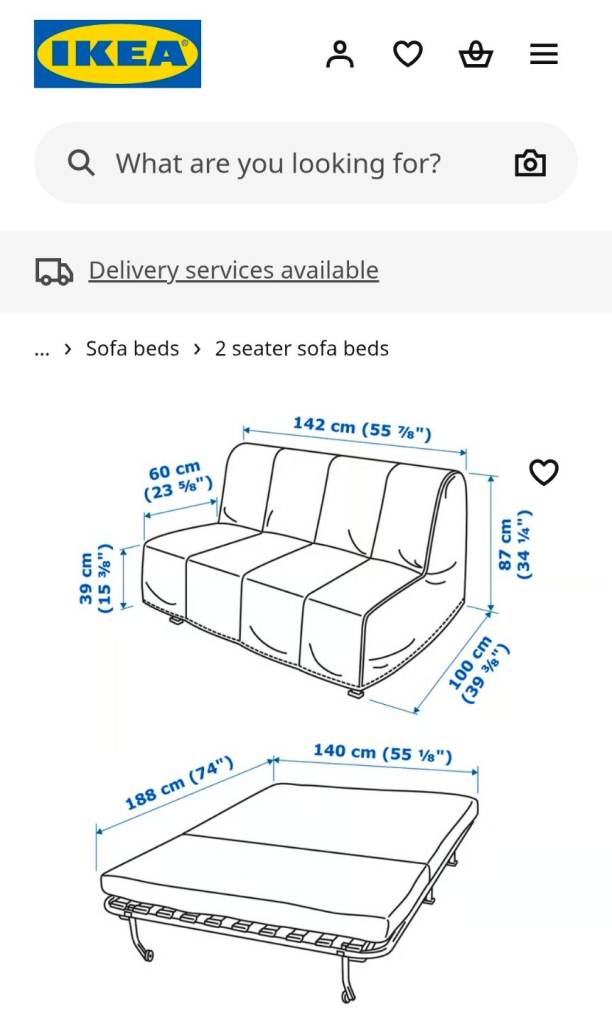Open the account profile icon
The width and height of the screenshot is (612, 1024).
click(x=340, y=54)
